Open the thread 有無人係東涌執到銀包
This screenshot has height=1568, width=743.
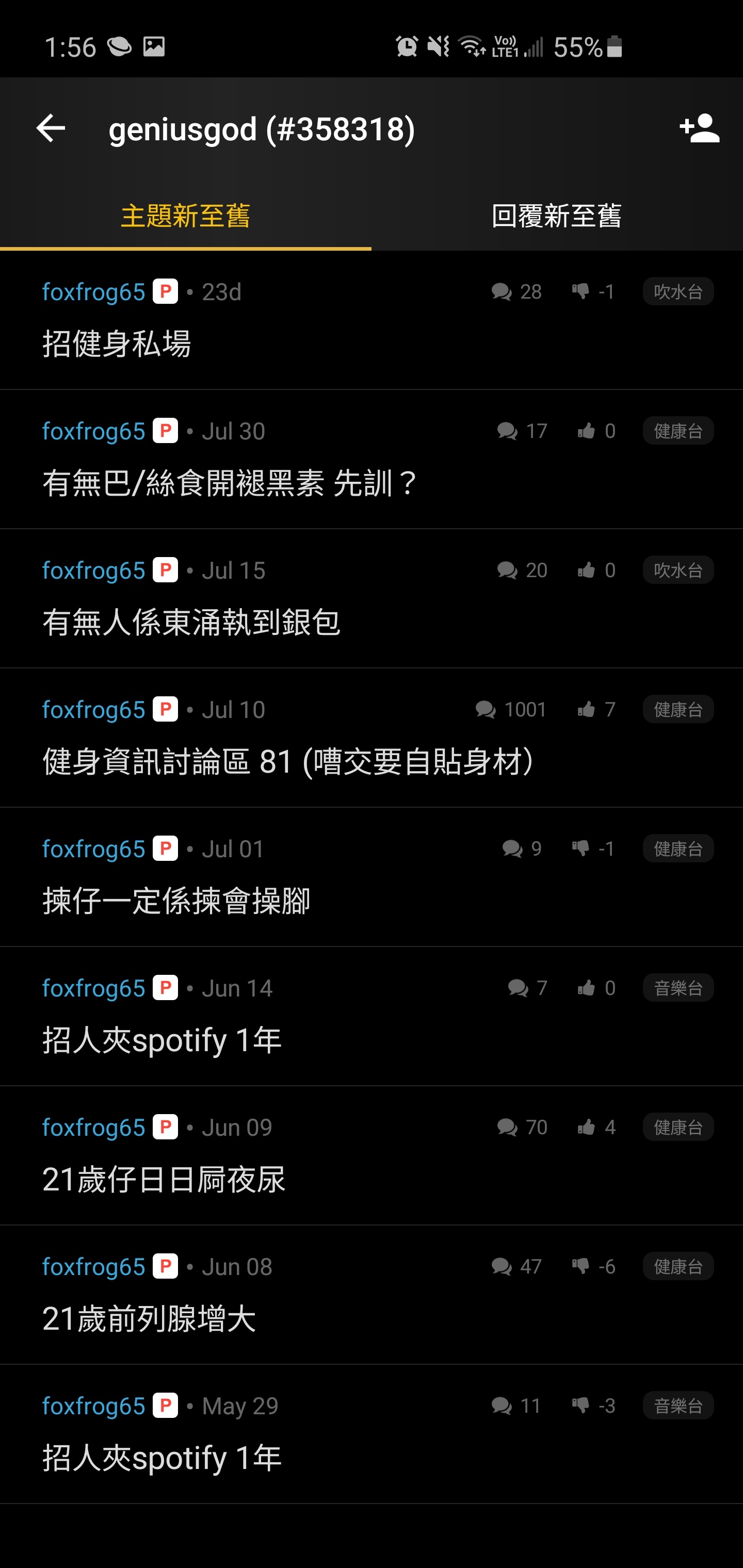click(372, 599)
